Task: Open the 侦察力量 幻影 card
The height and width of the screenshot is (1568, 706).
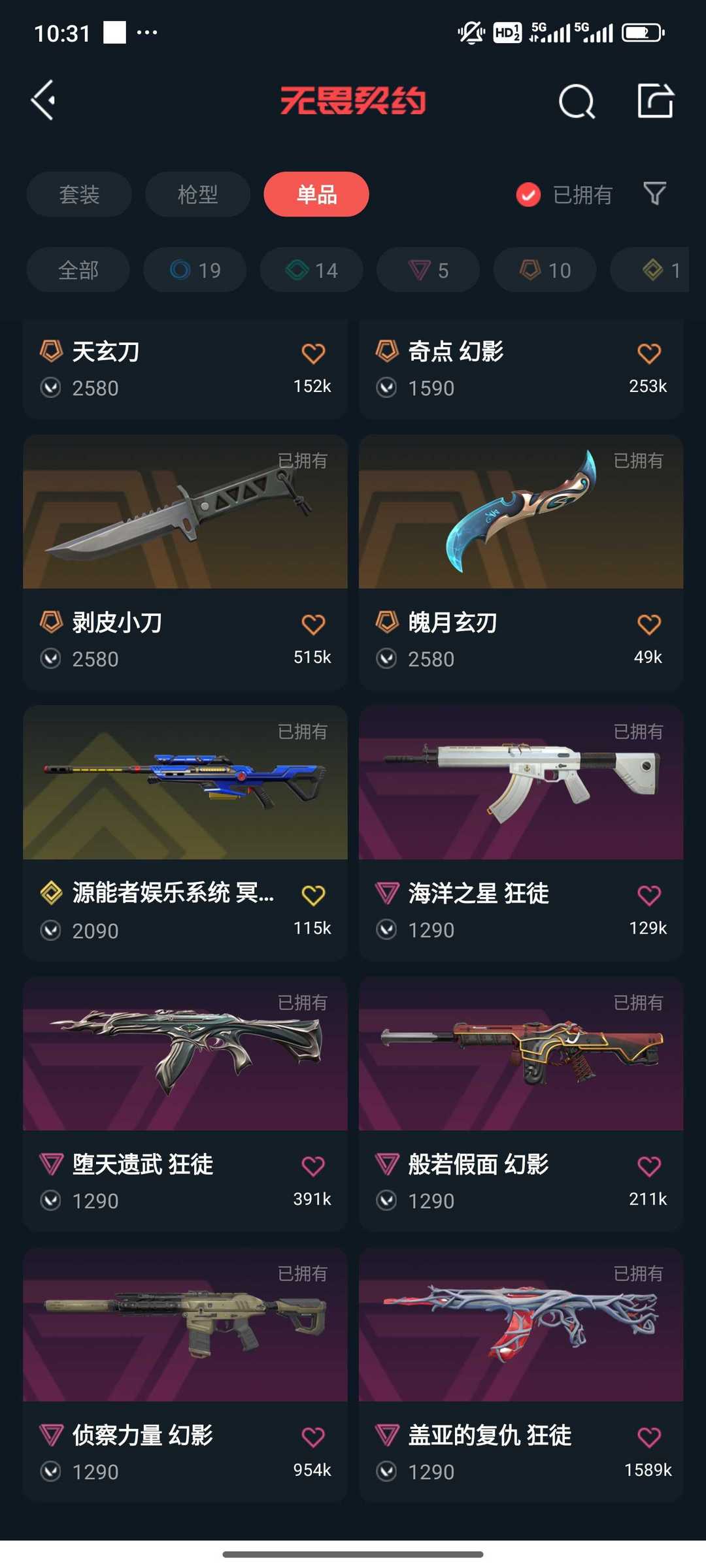Action: pos(185,1375)
